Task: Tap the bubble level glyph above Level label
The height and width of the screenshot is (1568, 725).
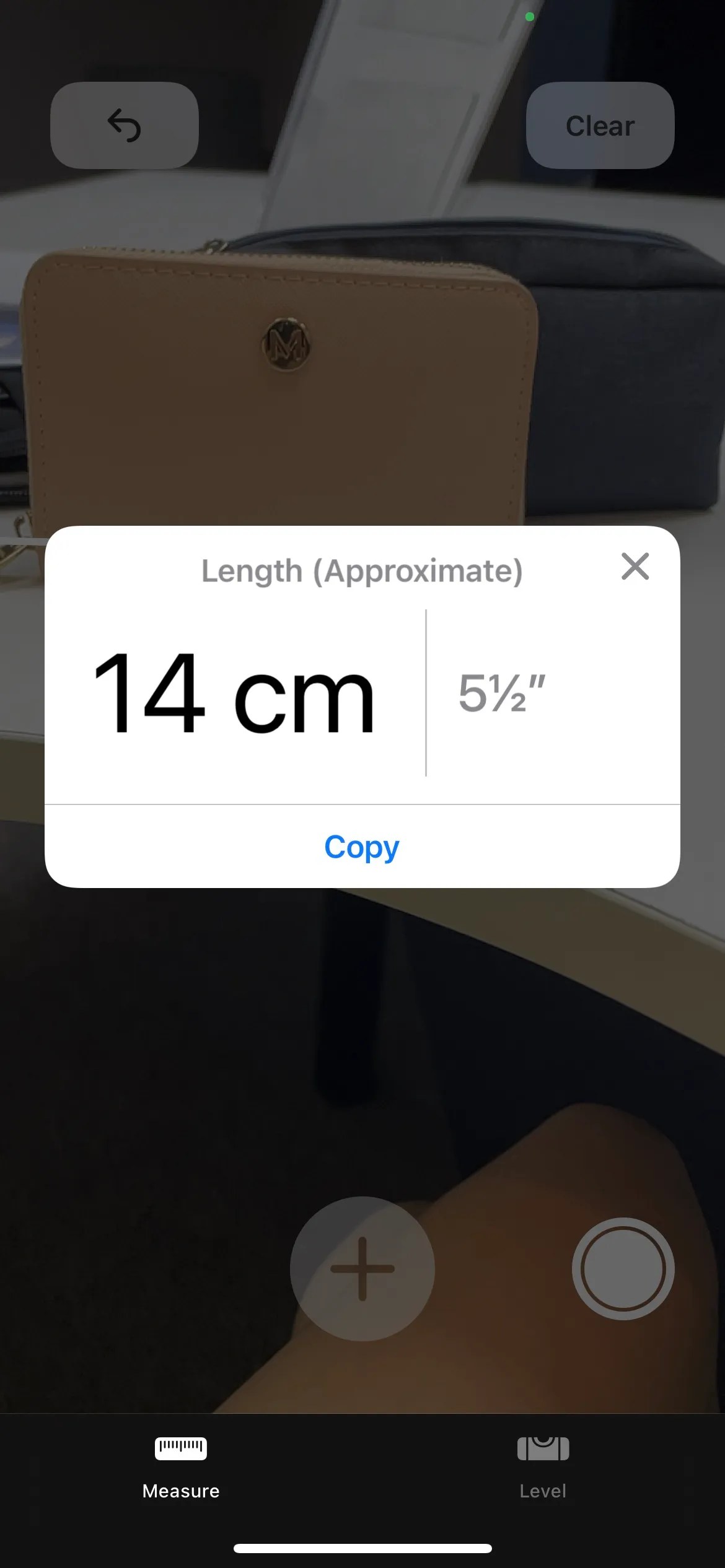Action: (x=542, y=1448)
